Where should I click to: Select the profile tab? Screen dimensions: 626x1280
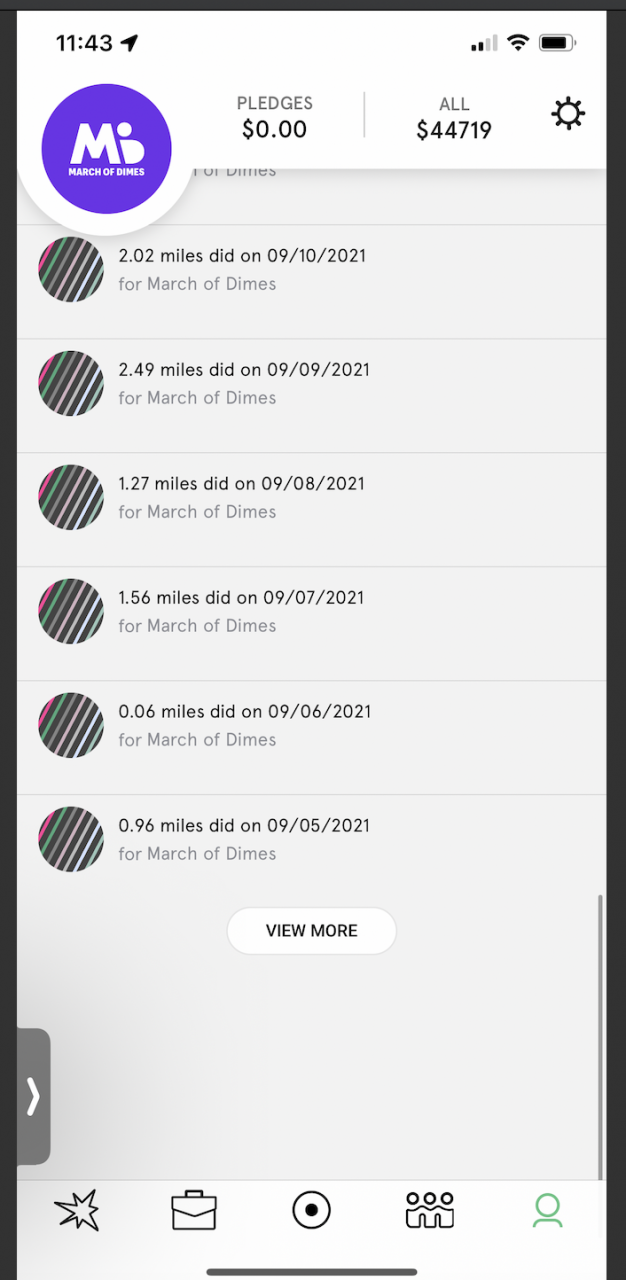point(547,1211)
